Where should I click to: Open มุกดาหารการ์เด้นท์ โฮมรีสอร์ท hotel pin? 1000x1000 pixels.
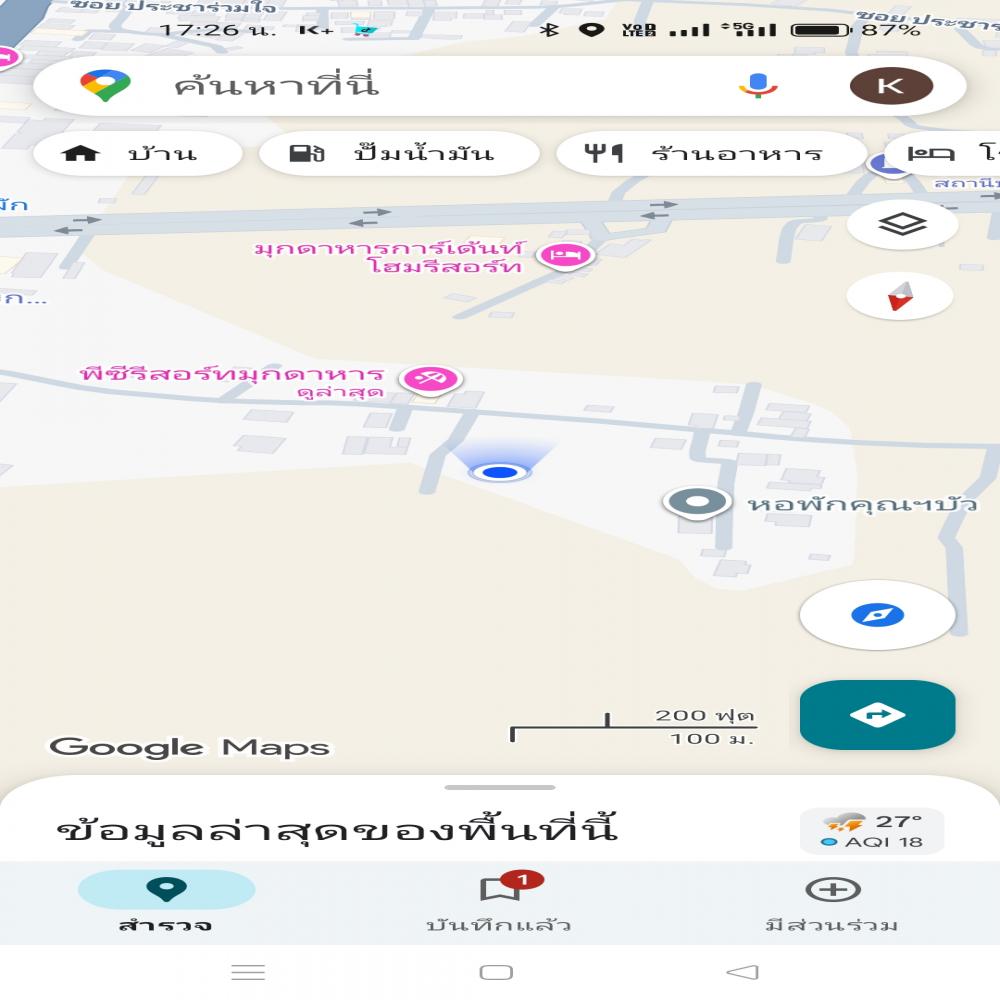[563, 256]
